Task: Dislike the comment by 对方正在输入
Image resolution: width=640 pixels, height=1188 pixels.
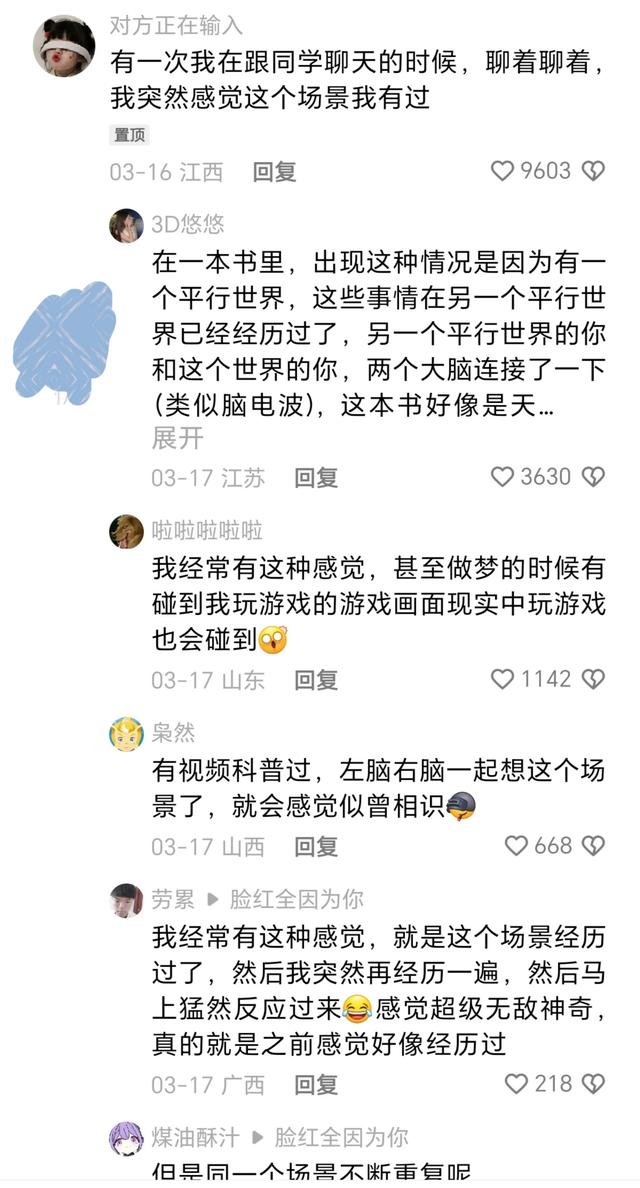Action: (x=594, y=171)
